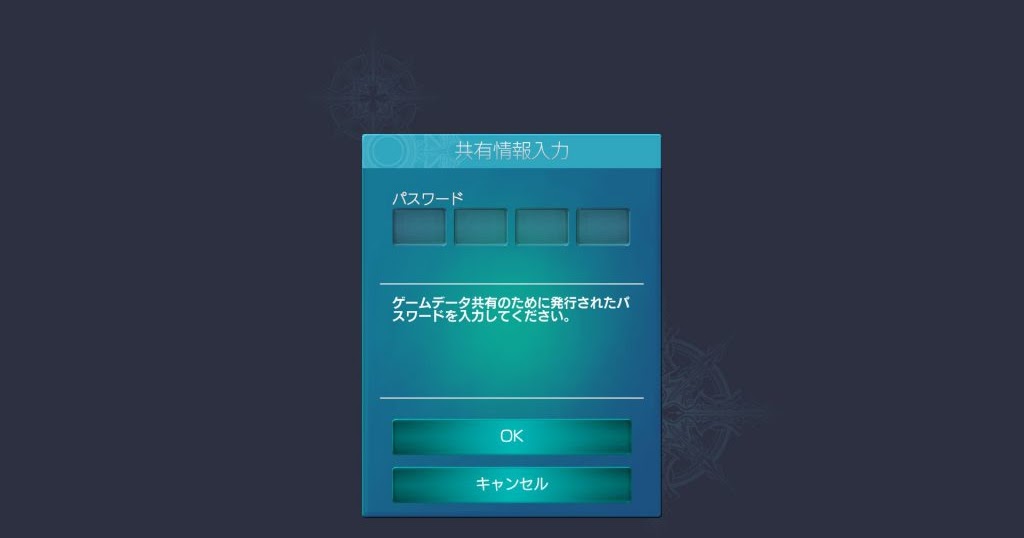Confirm the password with OK

pyautogui.click(x=511, y=436)
